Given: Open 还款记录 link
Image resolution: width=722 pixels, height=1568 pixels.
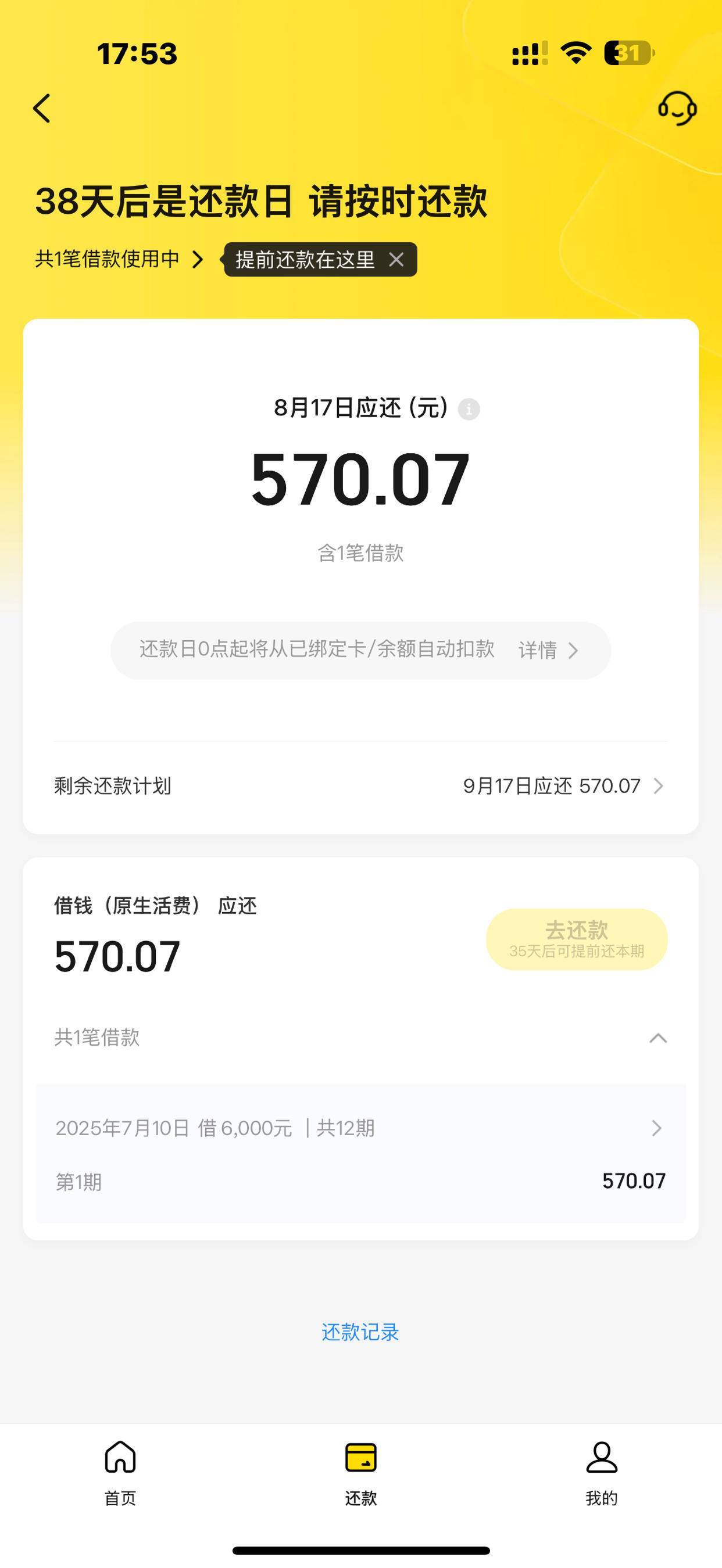Looking at the screenshot, I should click(360, 1333).
